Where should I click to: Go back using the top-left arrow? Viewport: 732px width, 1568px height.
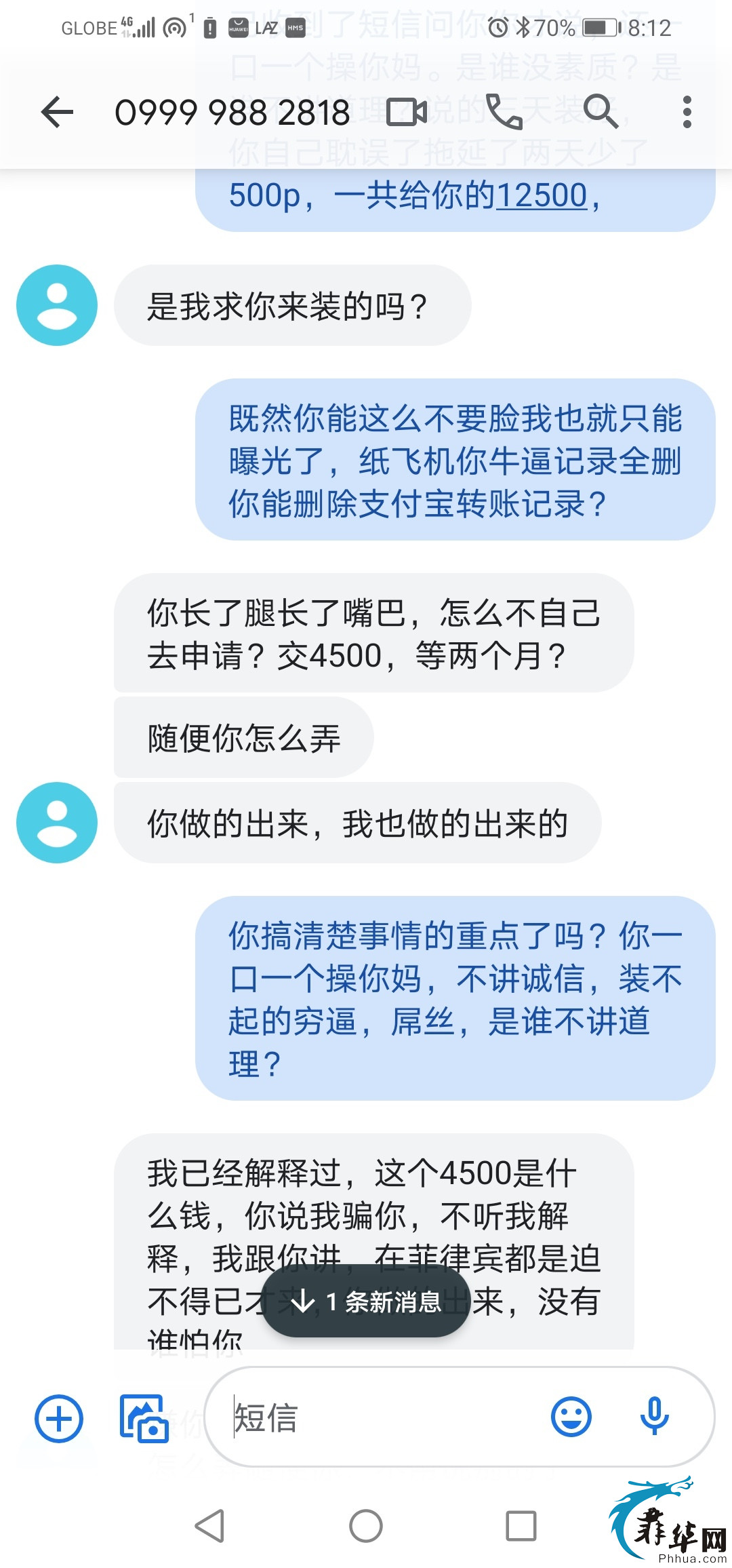point(57,112)
